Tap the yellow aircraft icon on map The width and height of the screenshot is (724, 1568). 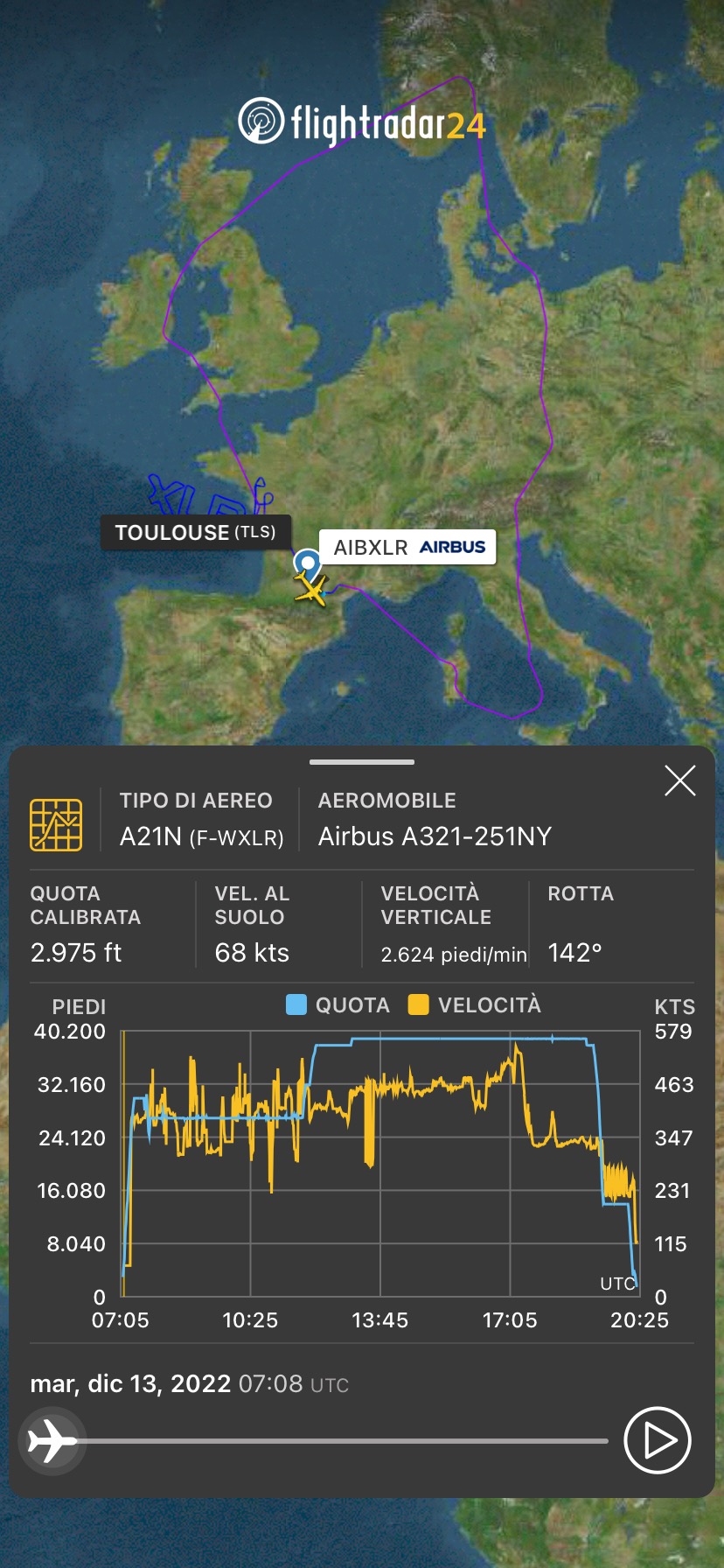310,588
